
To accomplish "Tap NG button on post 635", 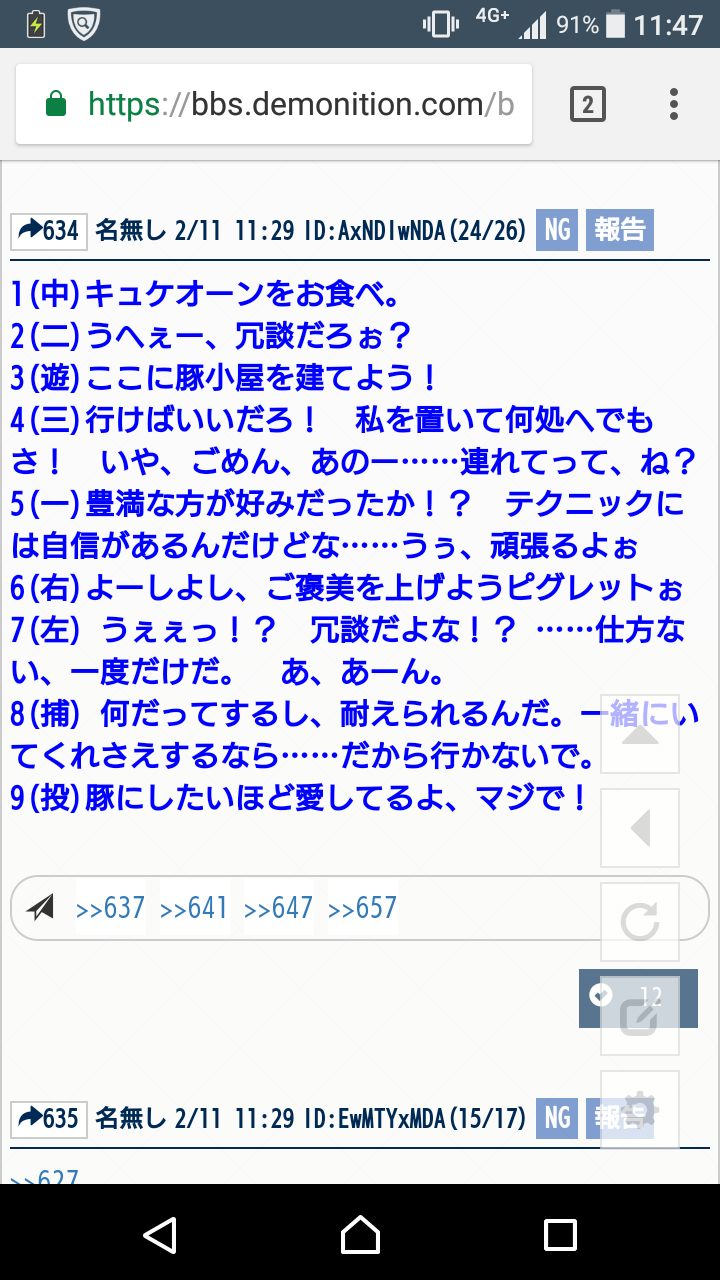I will tap(557, 1117).
